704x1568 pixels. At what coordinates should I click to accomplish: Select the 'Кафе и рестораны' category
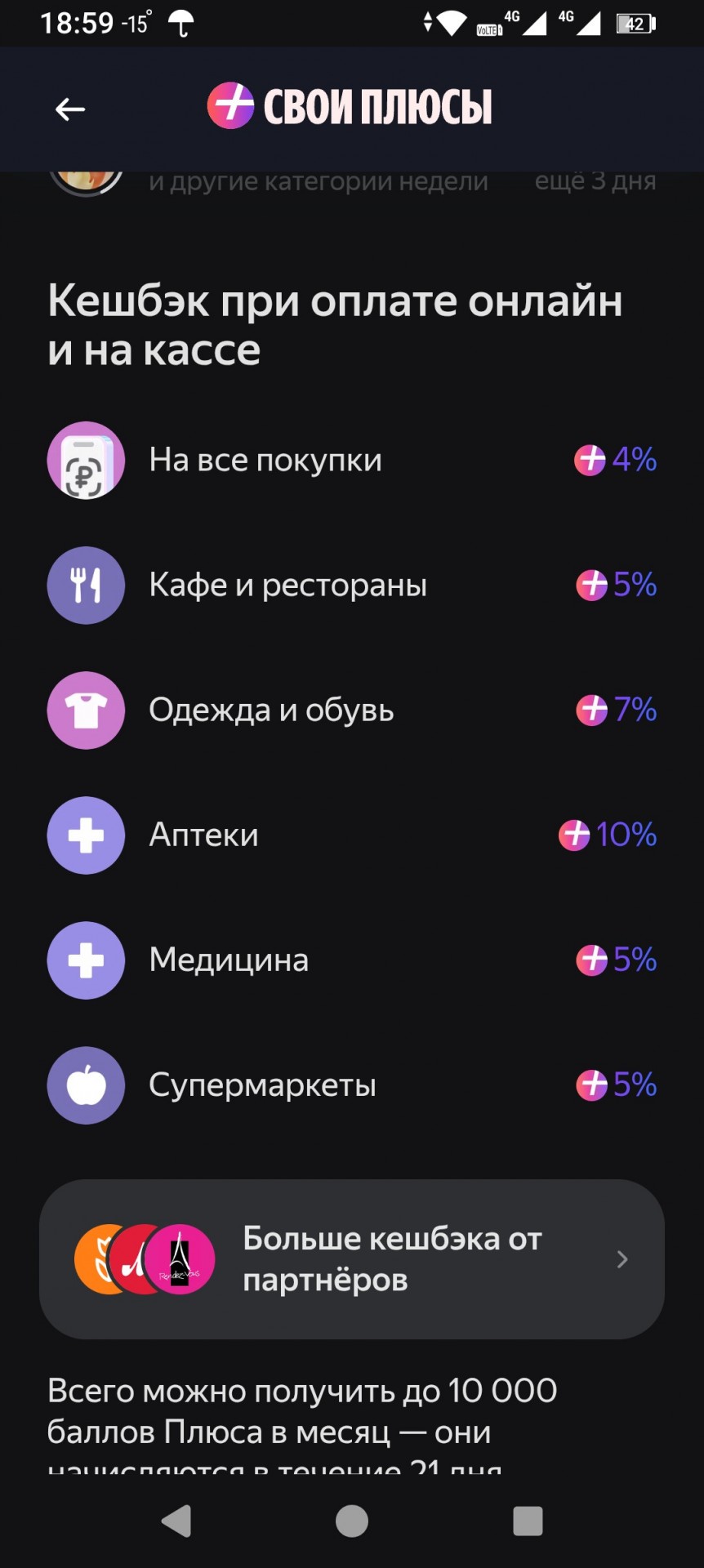coord(352,585)
